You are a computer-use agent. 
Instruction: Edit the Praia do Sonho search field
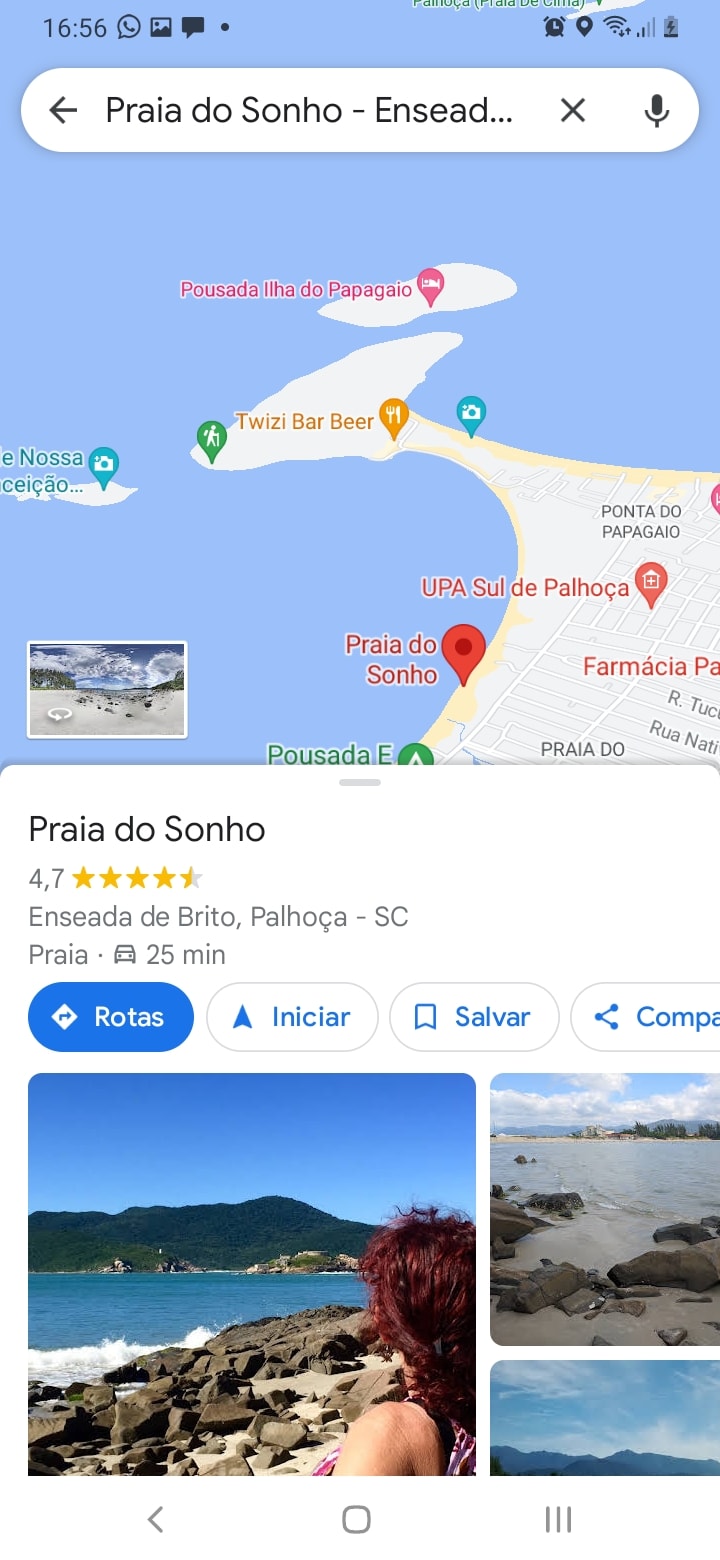coord(310,110)
